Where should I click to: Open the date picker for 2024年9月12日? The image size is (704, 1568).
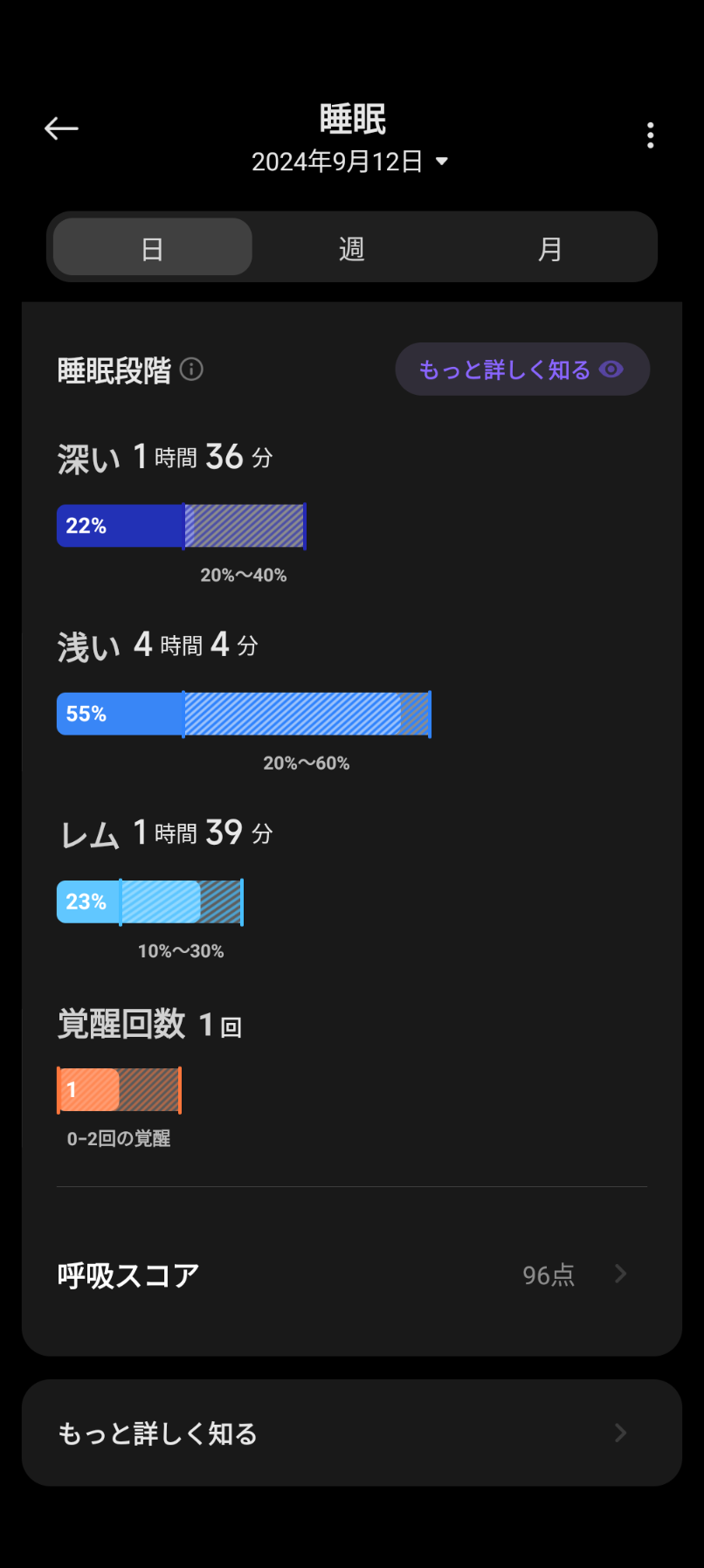coord(349,162)
